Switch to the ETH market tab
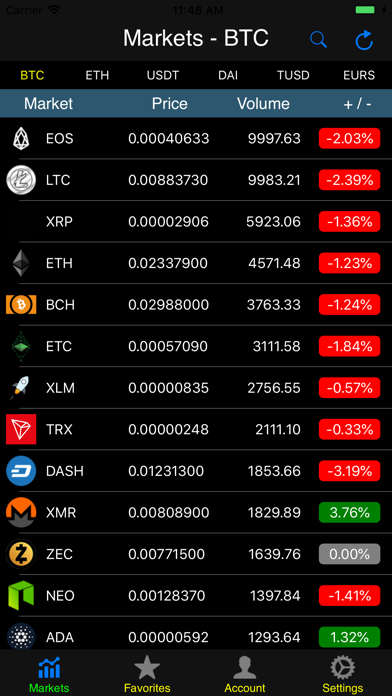 pos(97,75)
